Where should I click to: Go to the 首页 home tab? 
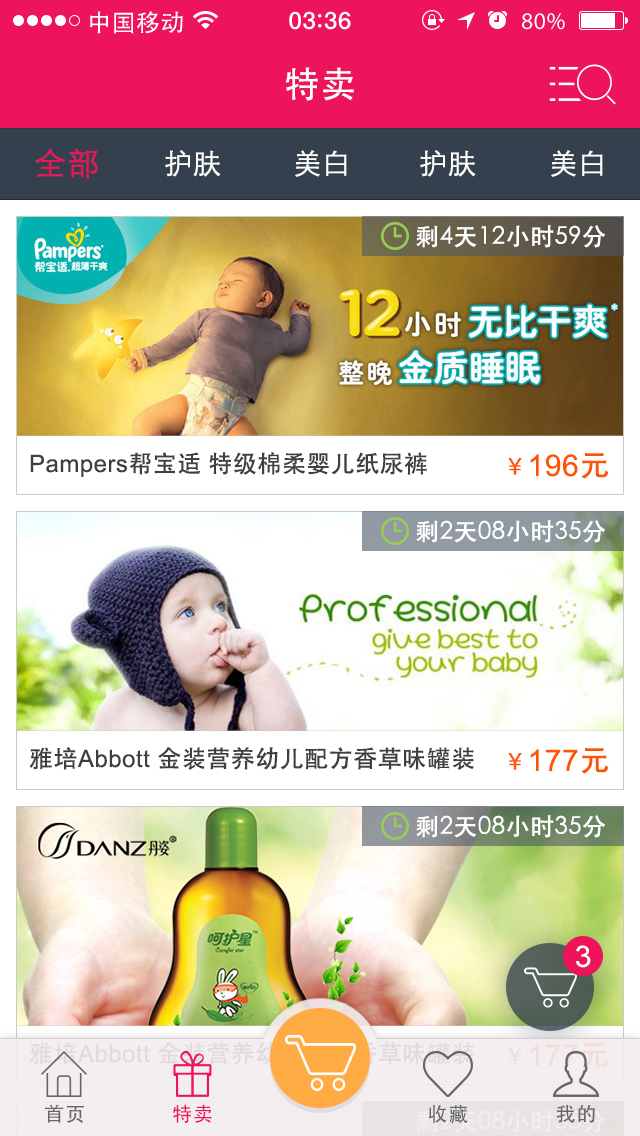tap(64, 1088)
